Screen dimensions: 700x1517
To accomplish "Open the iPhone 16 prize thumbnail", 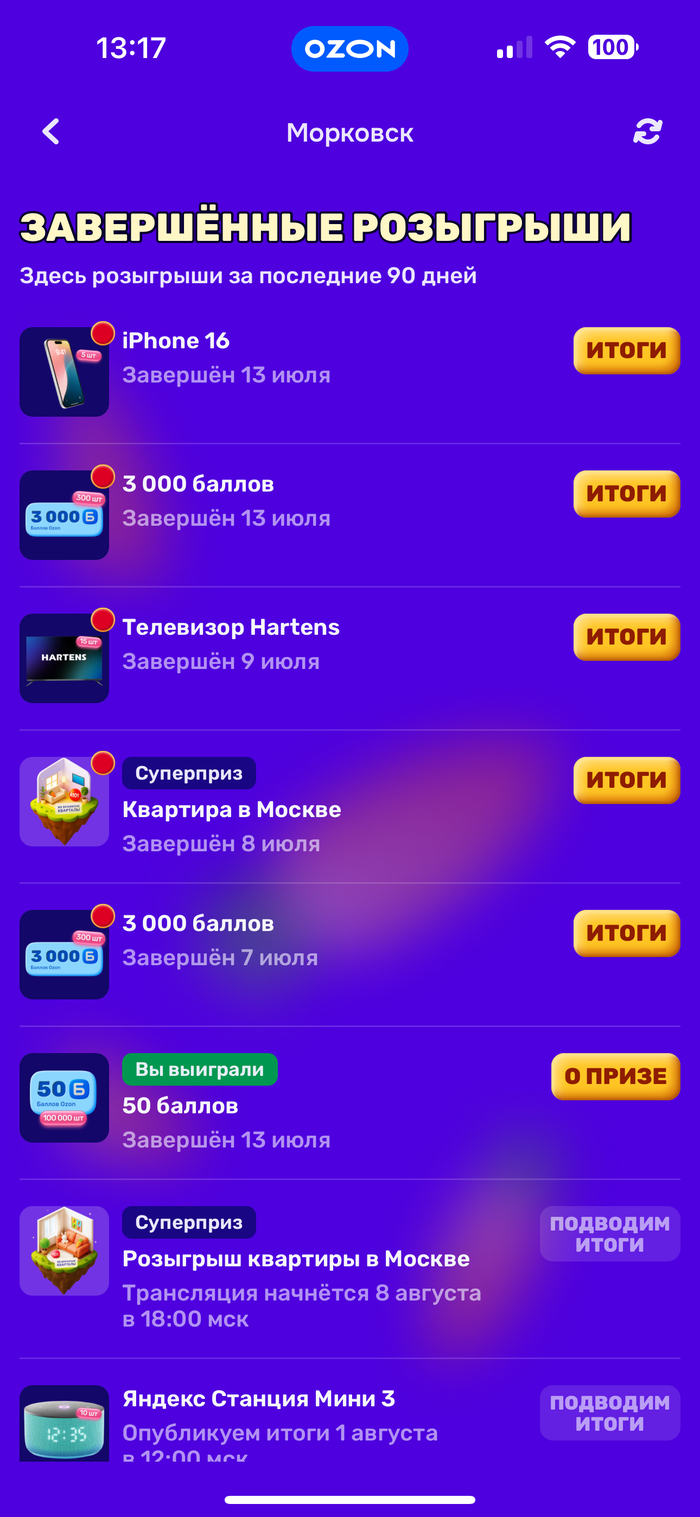I will (x=64, y=372).
